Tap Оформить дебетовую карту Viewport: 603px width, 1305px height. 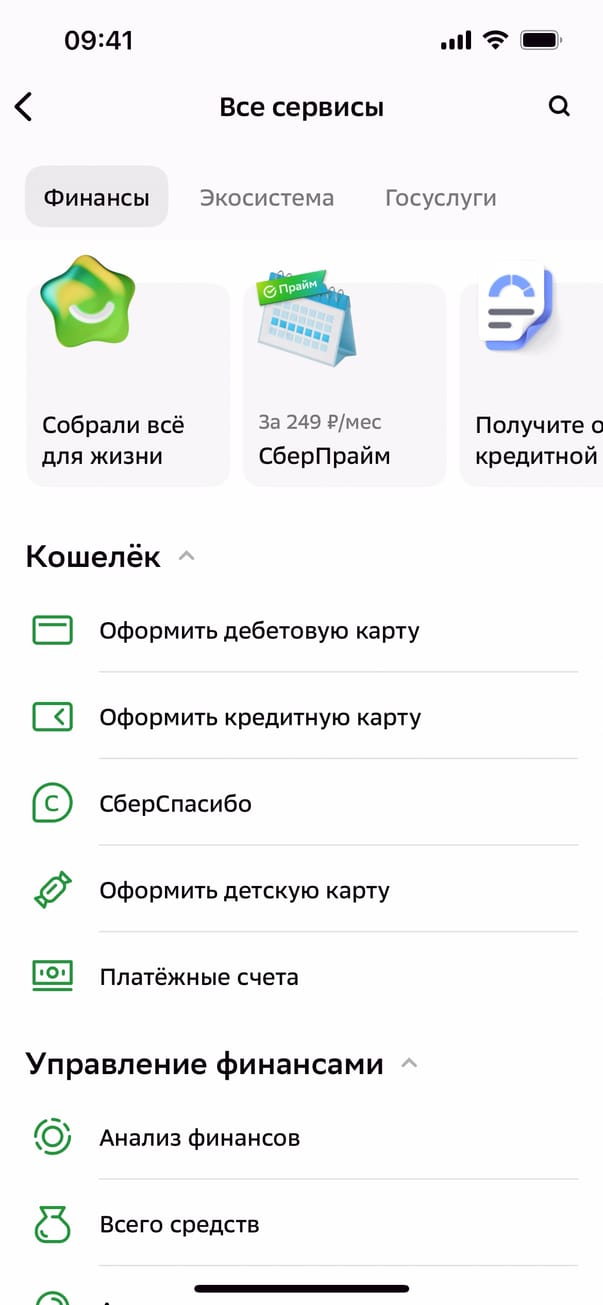259,631
